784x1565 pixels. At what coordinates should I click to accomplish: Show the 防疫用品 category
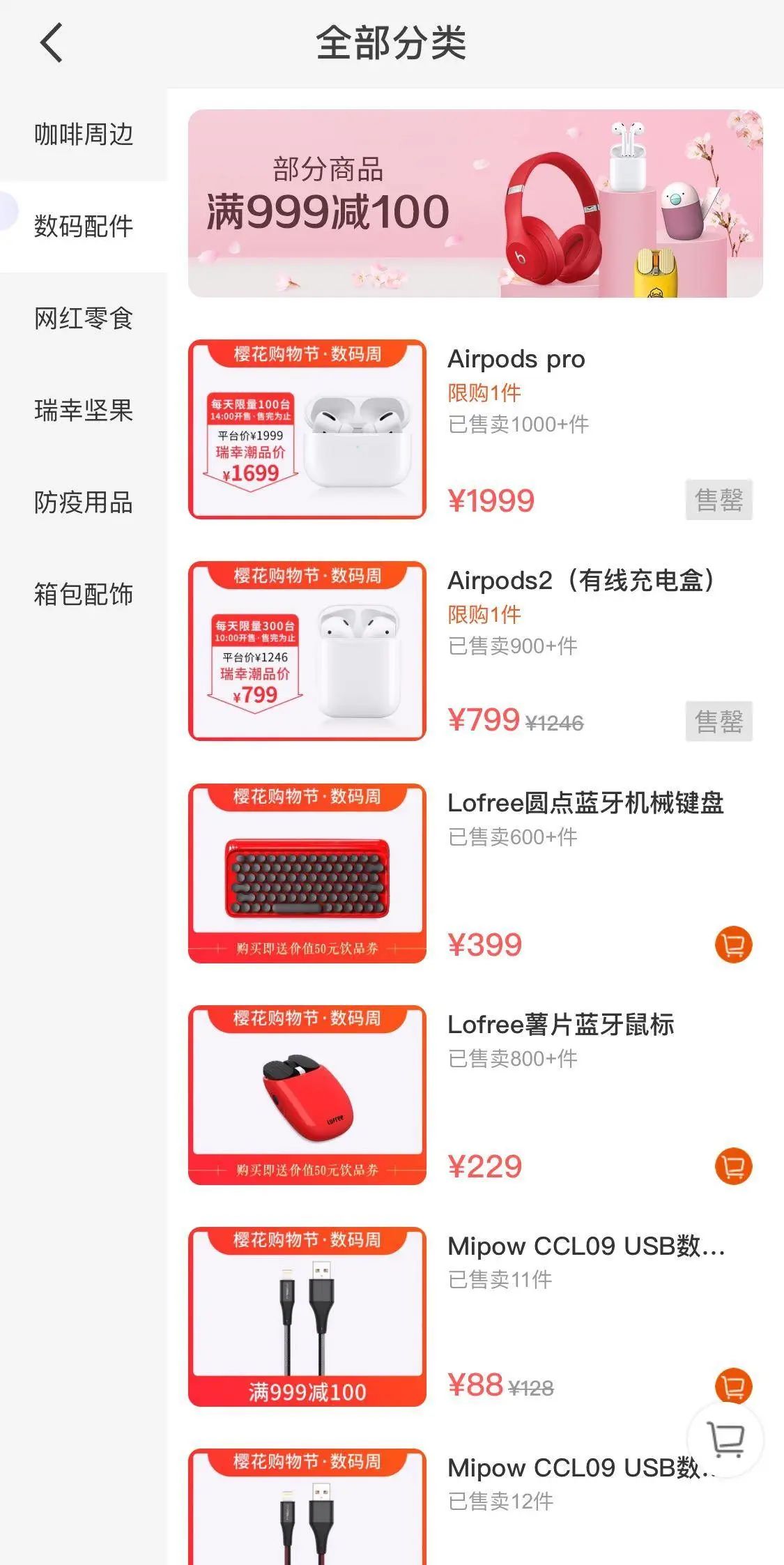[84, 503]
